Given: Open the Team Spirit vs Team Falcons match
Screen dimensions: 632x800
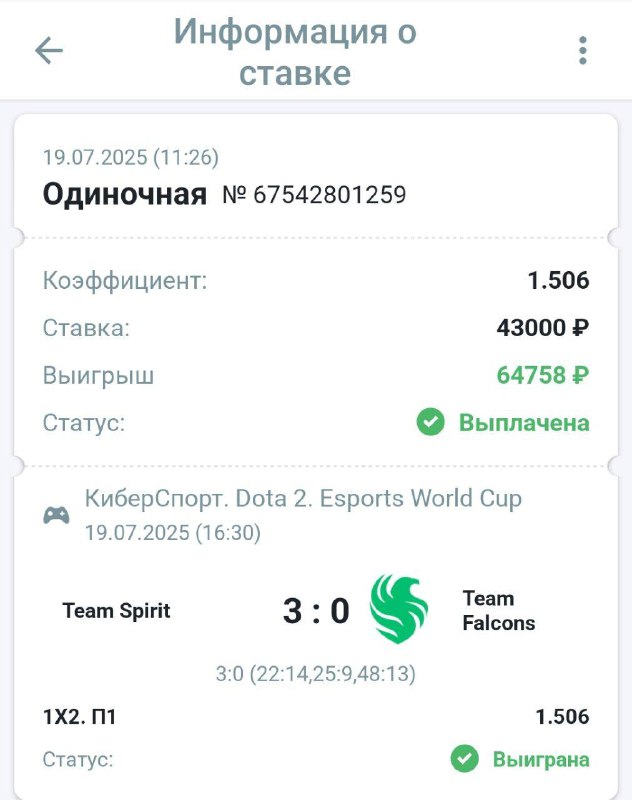Looking at the screenshot, I should (x=316, y=611).
